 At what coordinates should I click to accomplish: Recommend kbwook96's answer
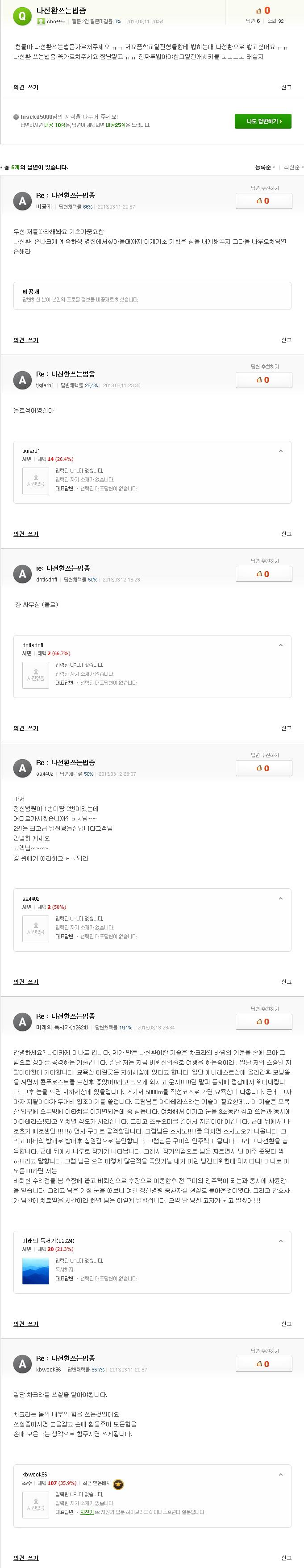[263, 1364]
